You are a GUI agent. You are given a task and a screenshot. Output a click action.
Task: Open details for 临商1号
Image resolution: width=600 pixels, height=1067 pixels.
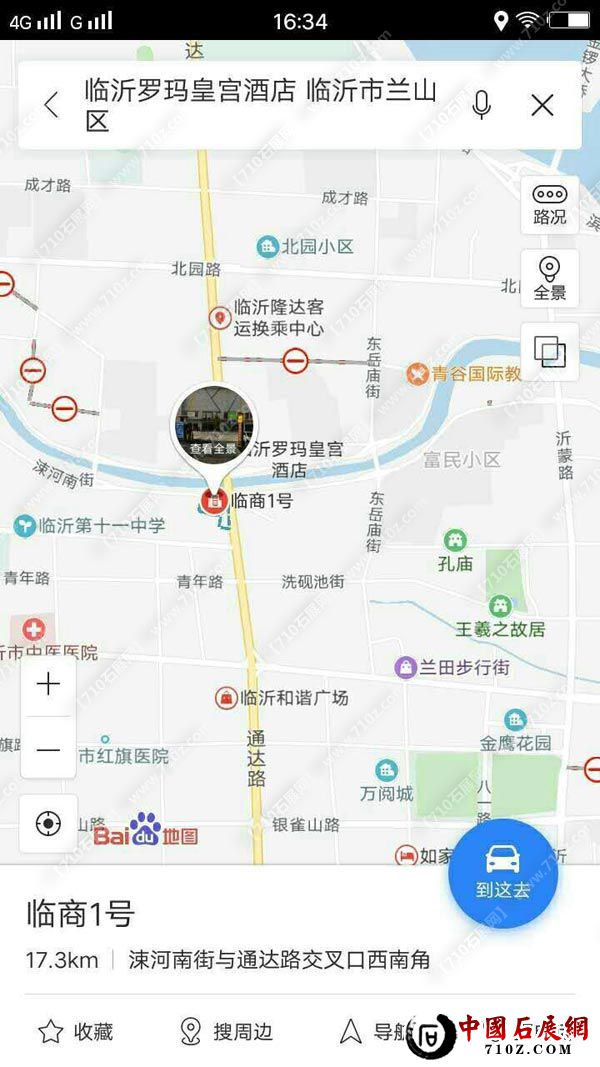pyautogui.click(x=80, y=913)
